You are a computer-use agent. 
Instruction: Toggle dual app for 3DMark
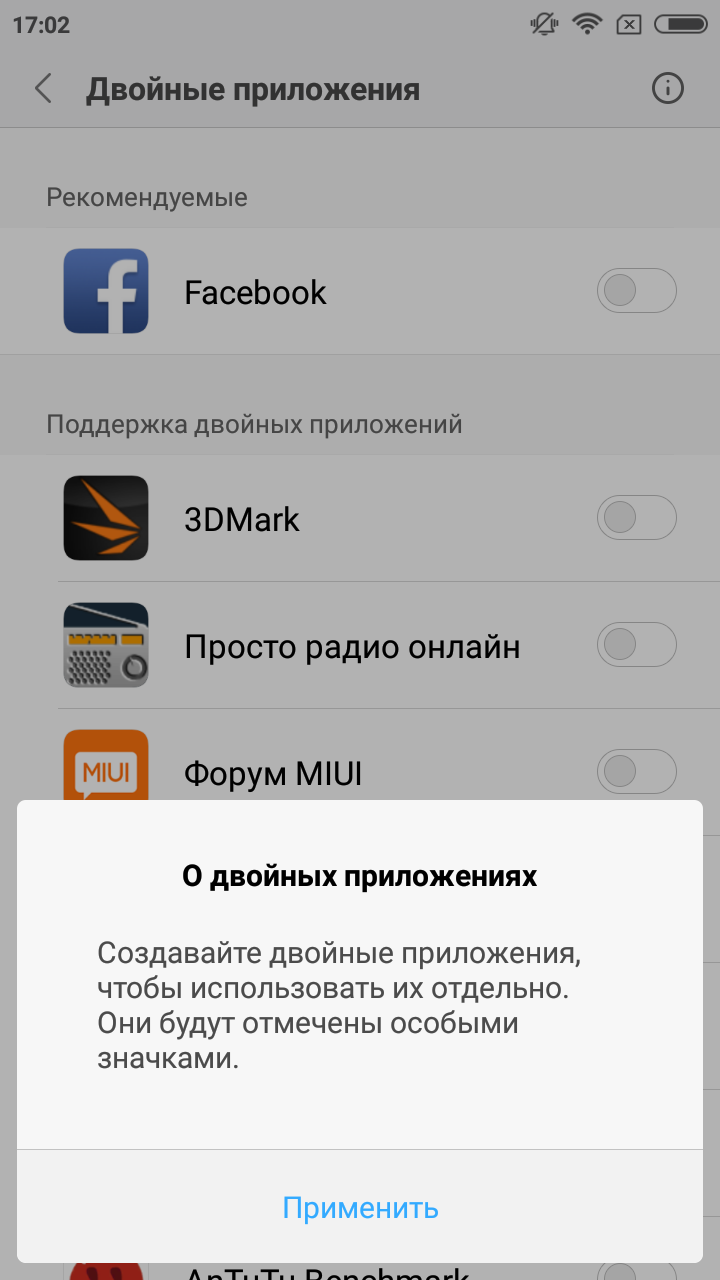click(636, 517)
